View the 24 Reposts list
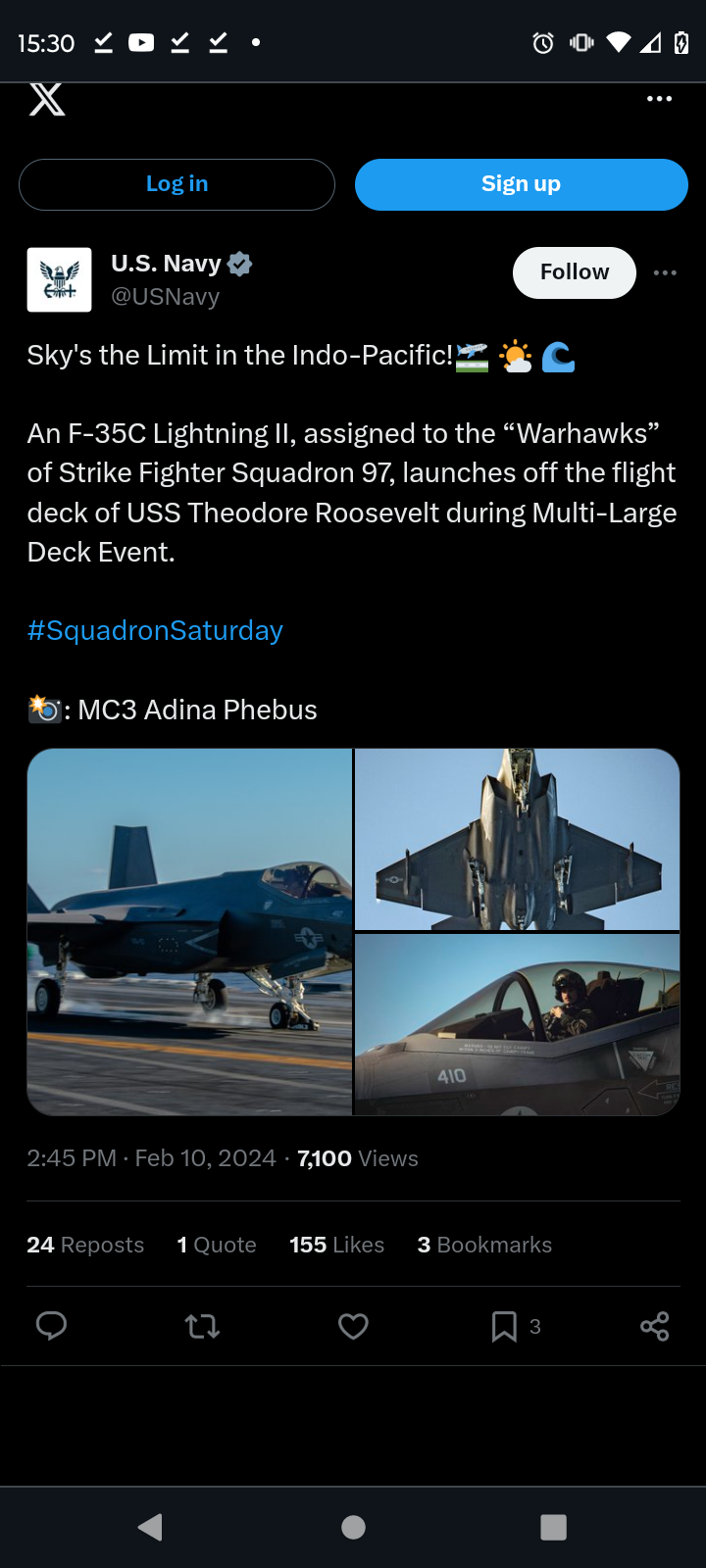The width and height of the screenshot is (706, 1568). 85,1245
